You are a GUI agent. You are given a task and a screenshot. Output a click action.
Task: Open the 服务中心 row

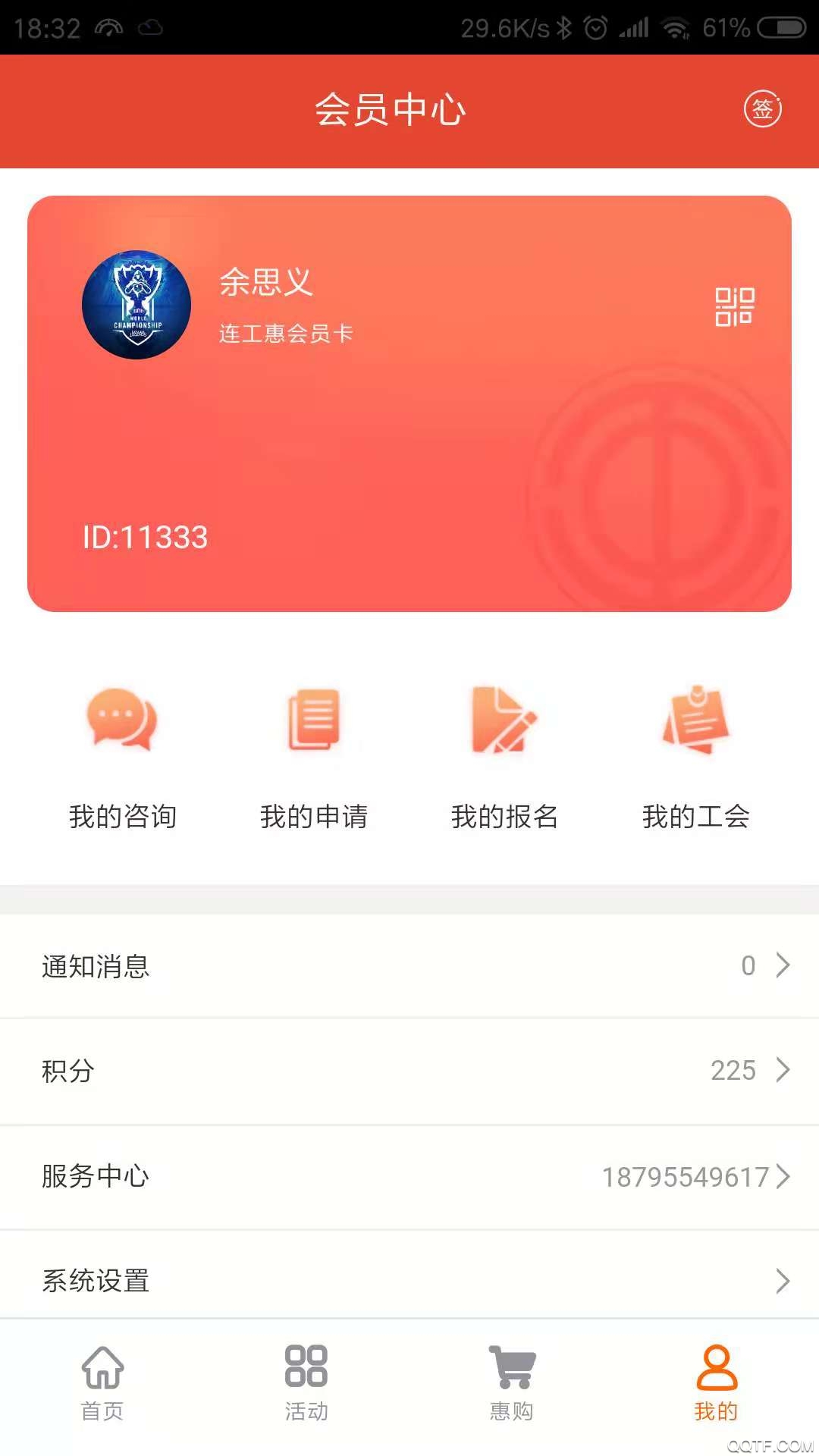tap(409, 1176)
